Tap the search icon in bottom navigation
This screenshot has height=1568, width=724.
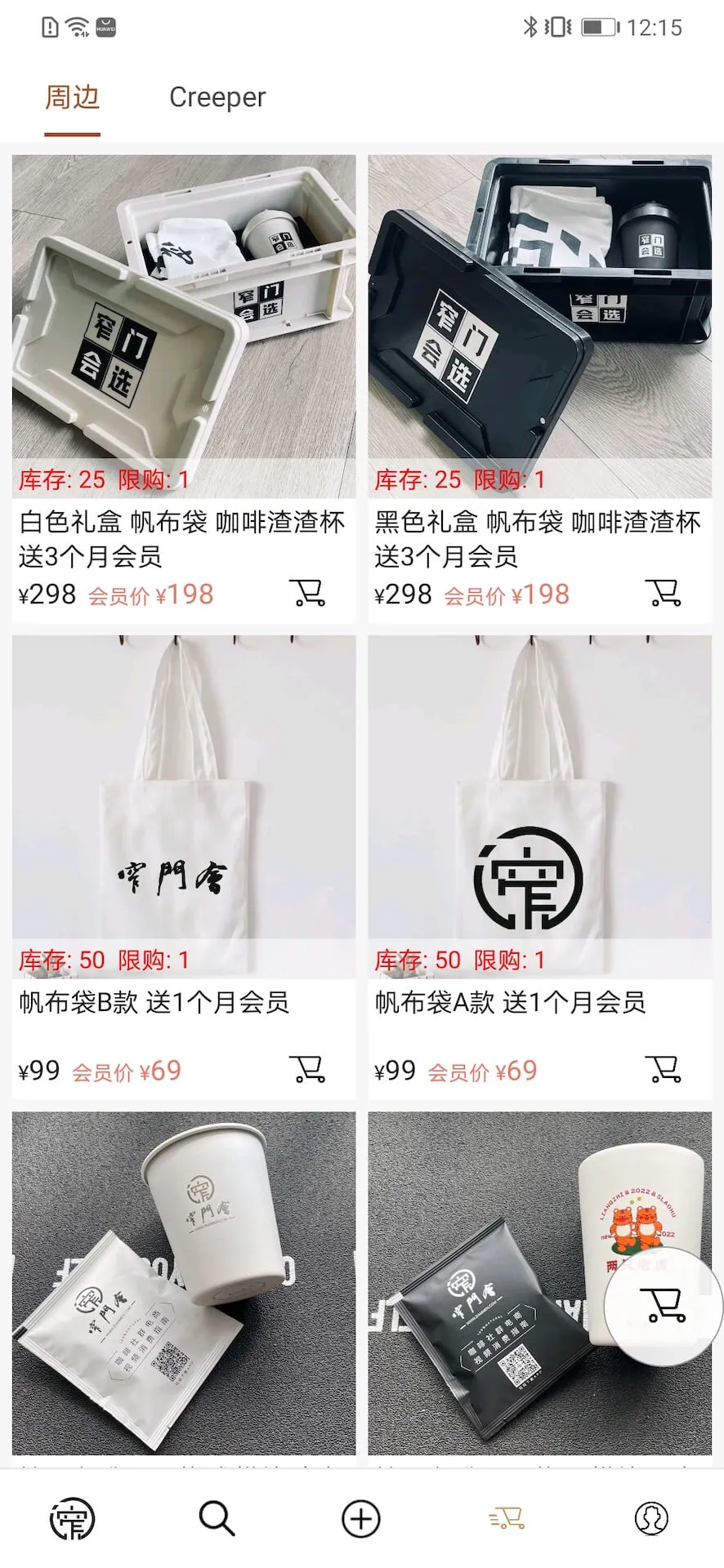click(x=215, y=1517)
